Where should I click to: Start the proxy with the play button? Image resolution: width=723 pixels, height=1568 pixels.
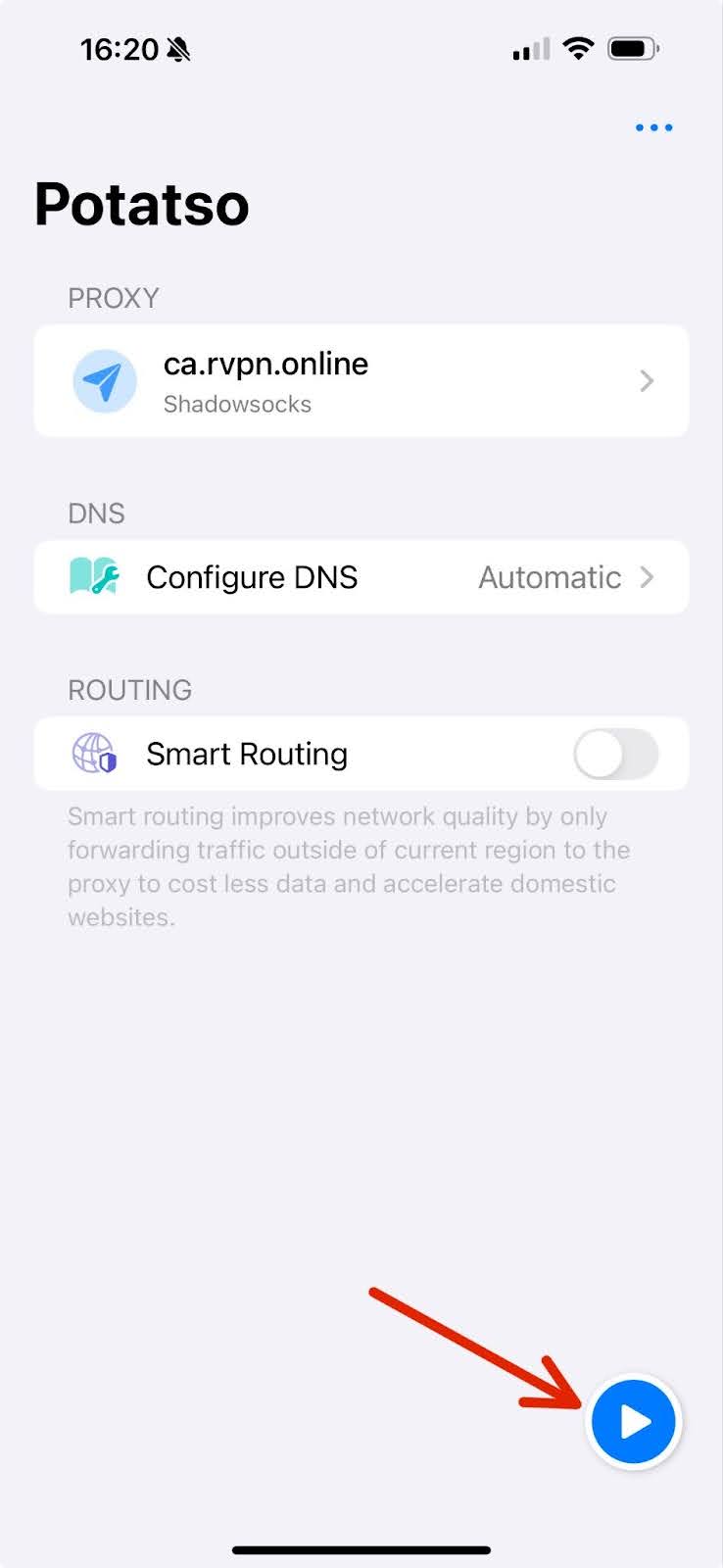633,1421
